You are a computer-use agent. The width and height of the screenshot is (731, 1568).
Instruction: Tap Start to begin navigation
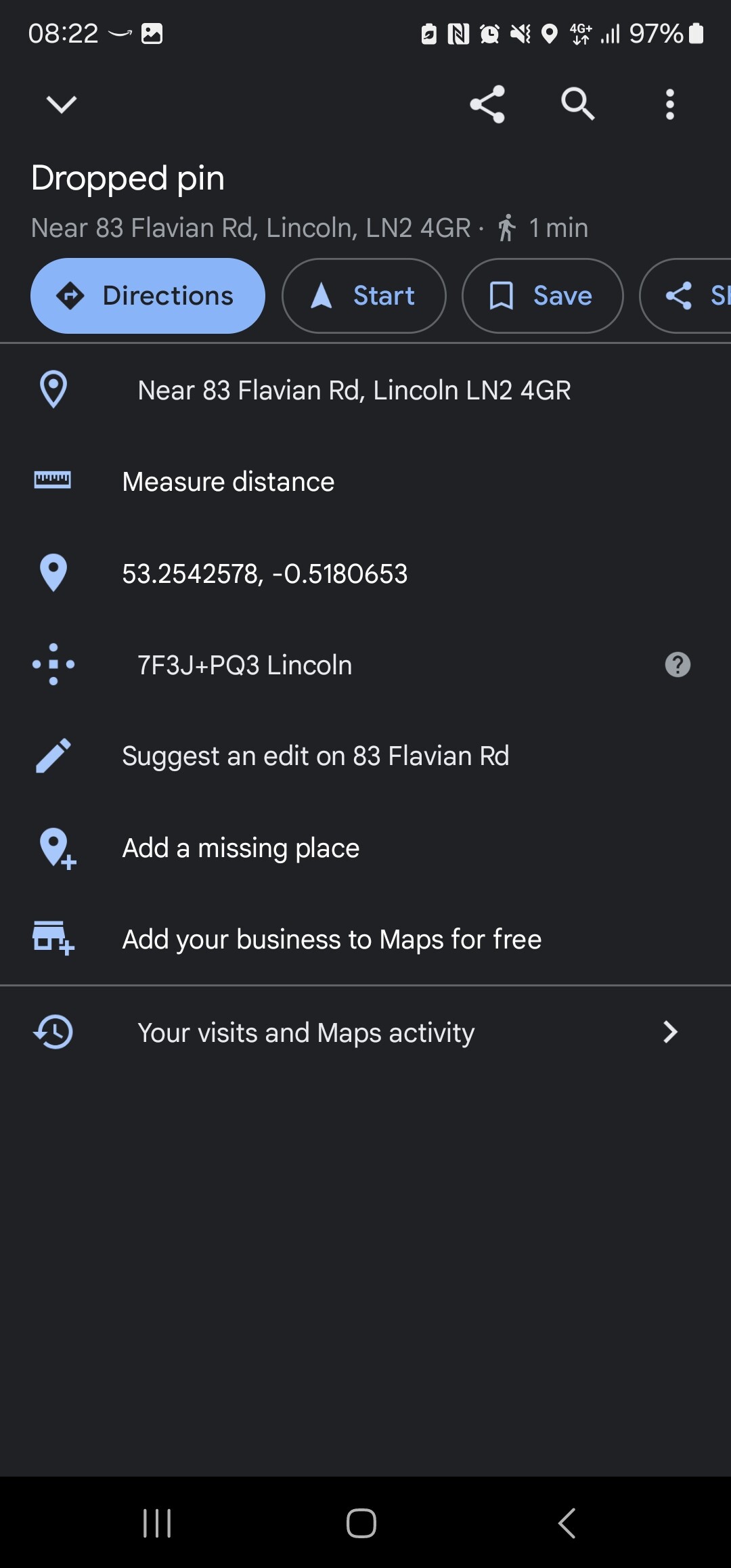(x=364, y=296)
